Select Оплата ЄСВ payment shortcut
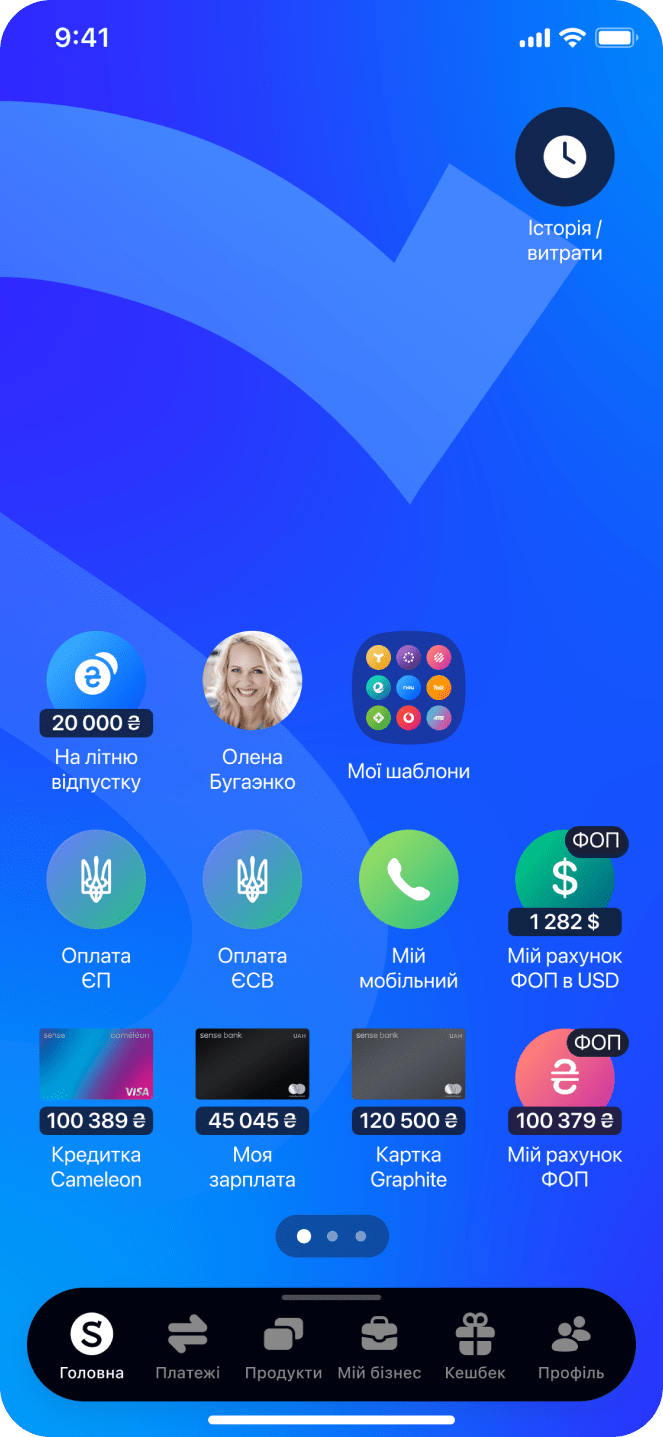 coord(252,879)
